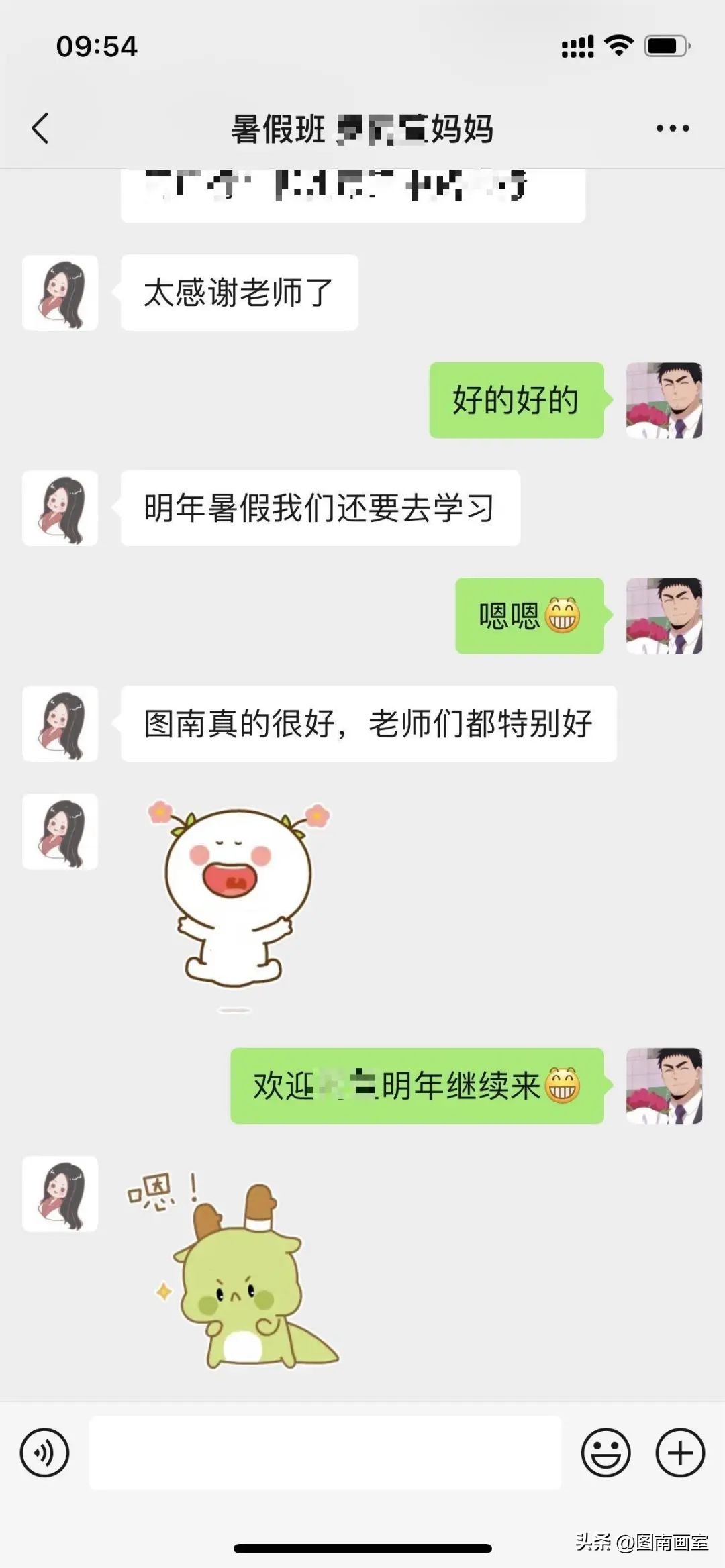Tap the back arrow to leave the chat
725x1568 pixels.
[x=42, y=129]
